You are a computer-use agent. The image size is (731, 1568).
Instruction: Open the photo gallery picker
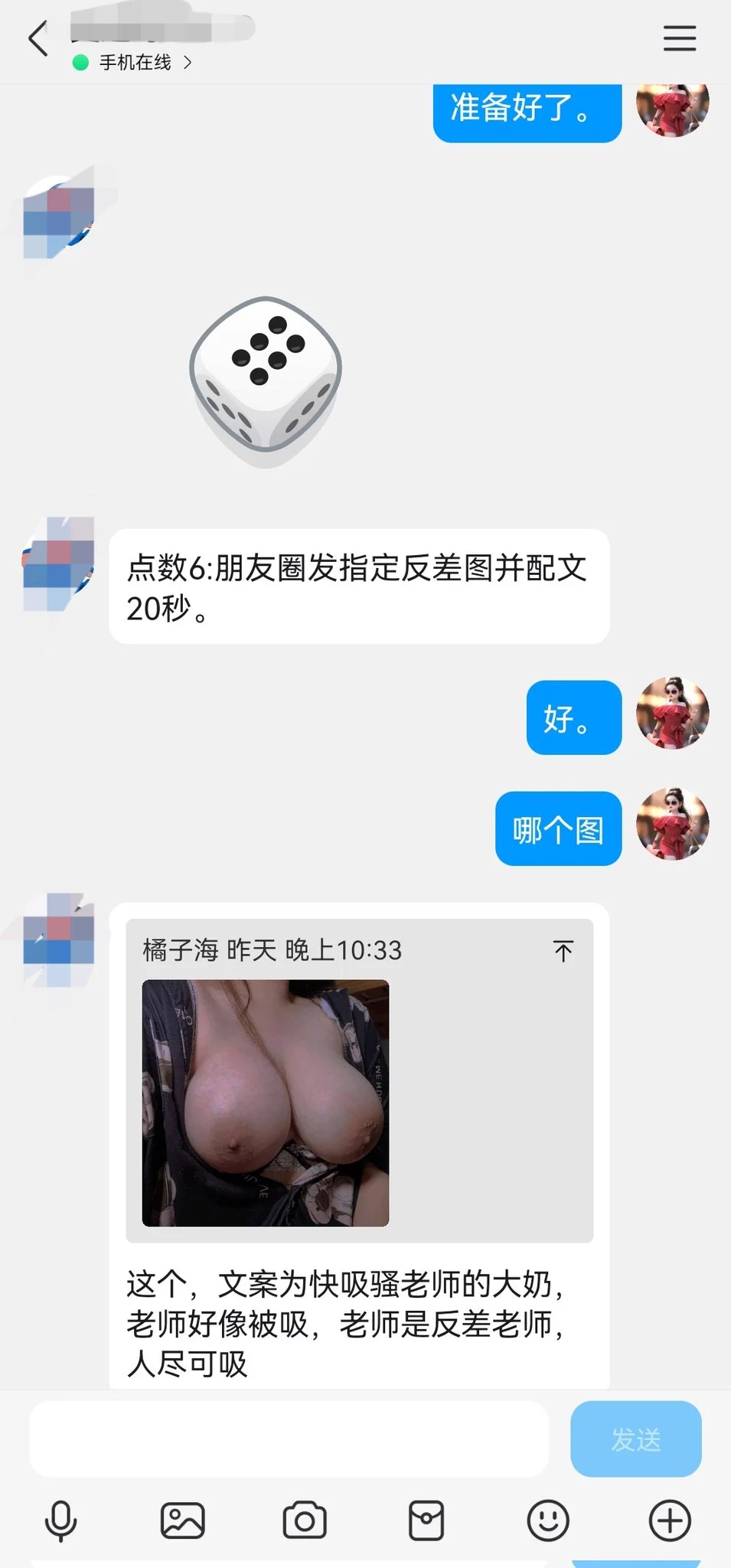pos(182,1521)
